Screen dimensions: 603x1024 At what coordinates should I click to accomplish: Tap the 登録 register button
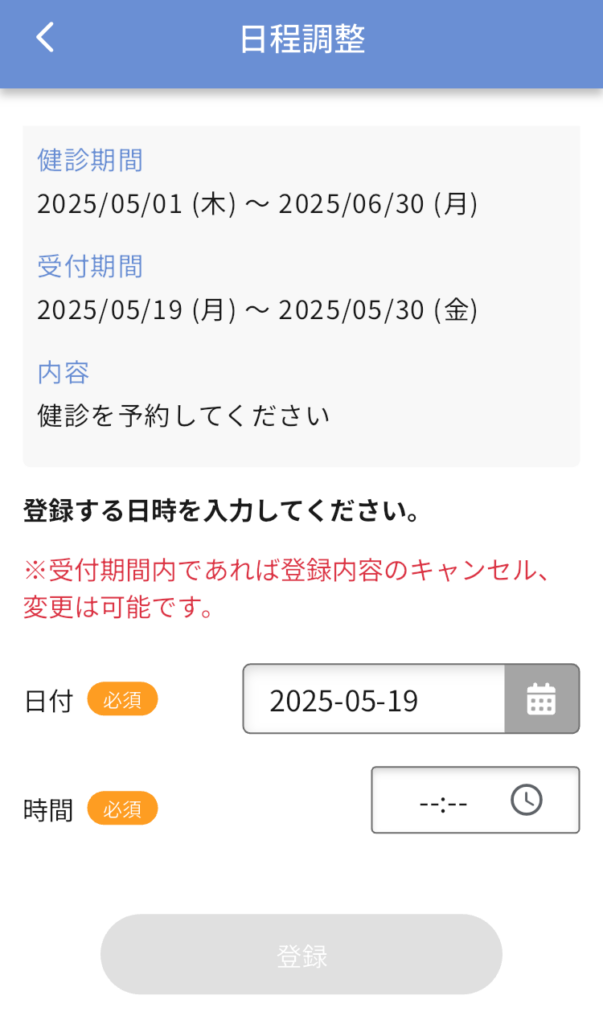(x=301, y=955)
